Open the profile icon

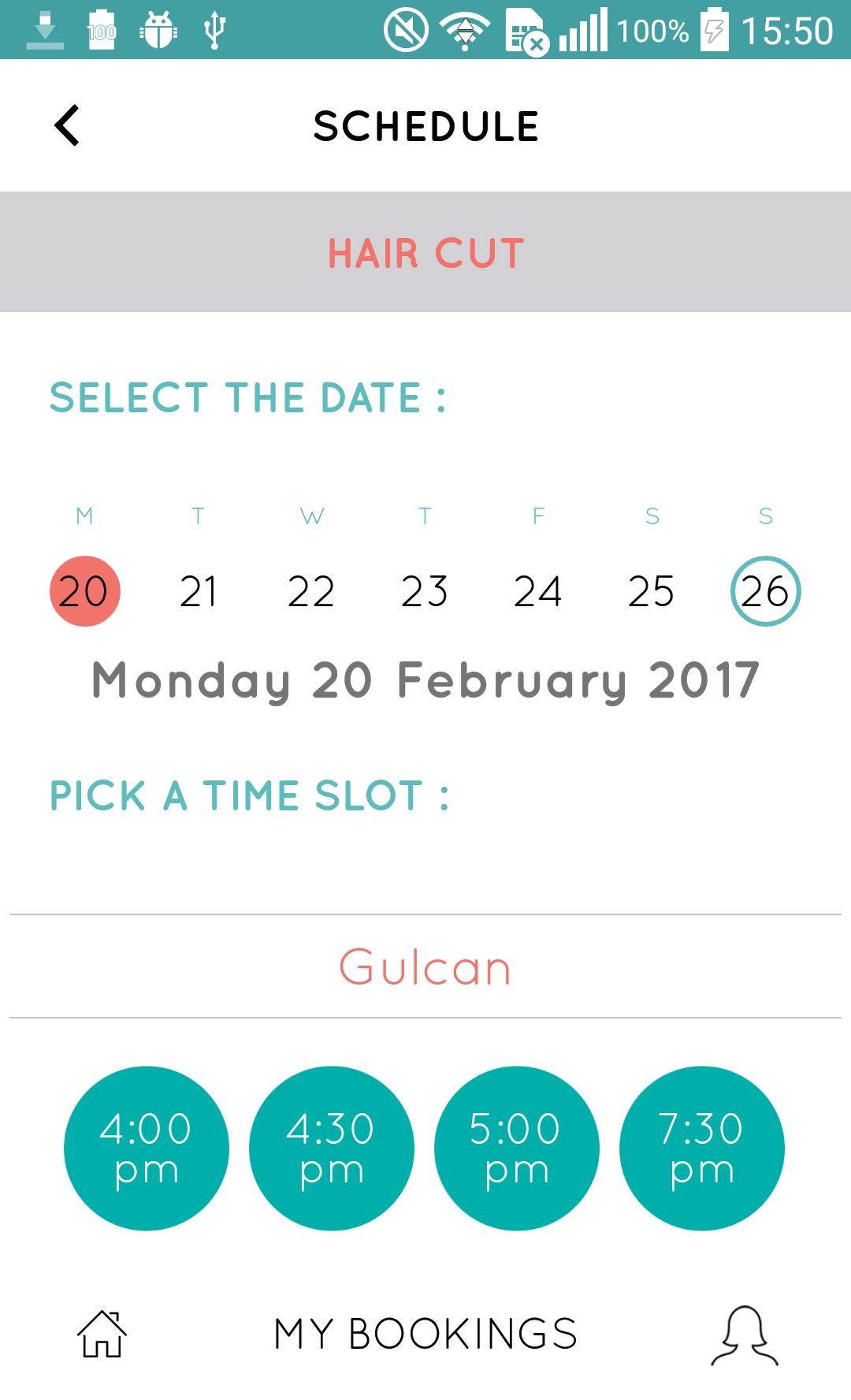[x=745, y=1334]
